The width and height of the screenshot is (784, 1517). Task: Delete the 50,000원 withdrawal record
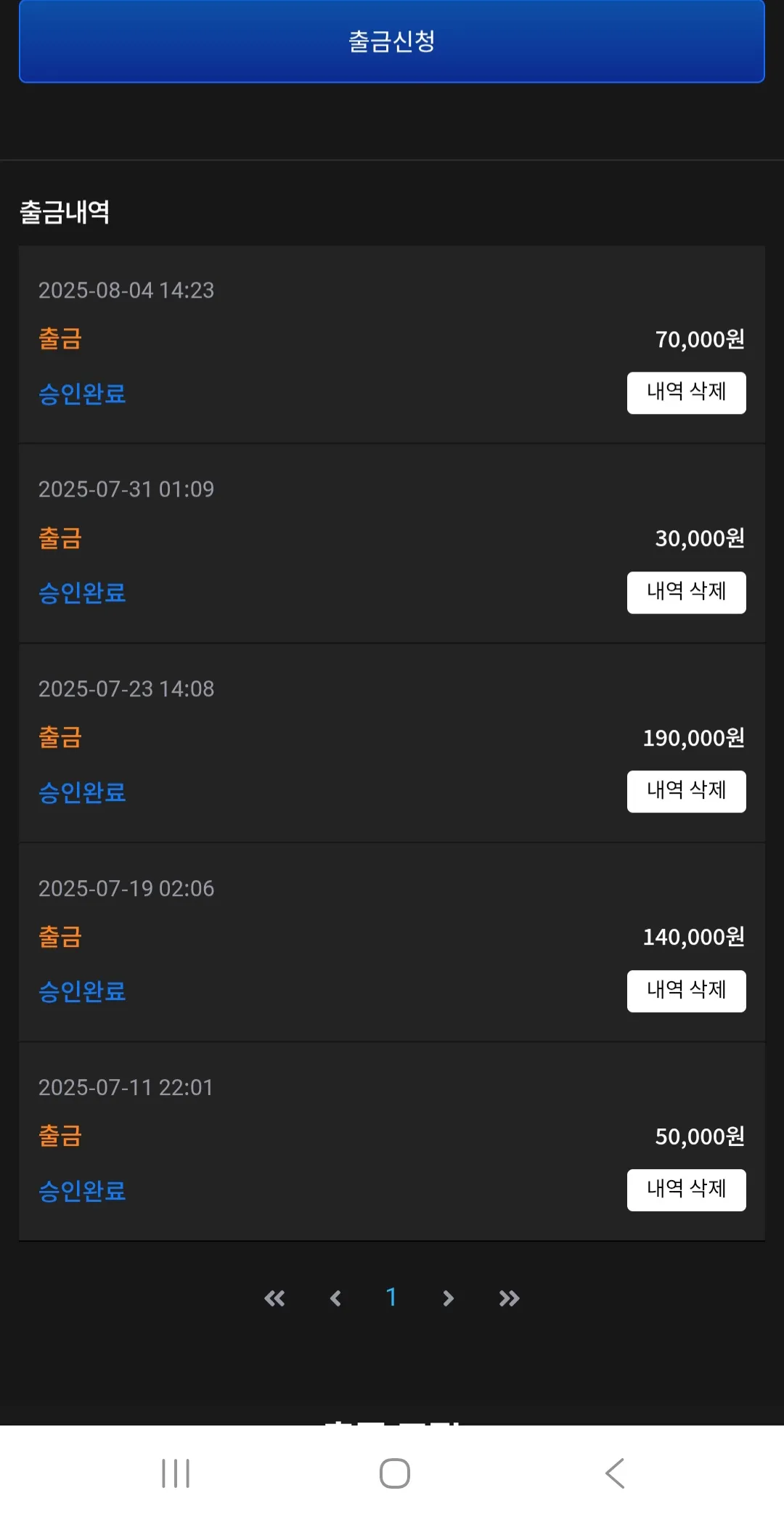pos(687,1190)
